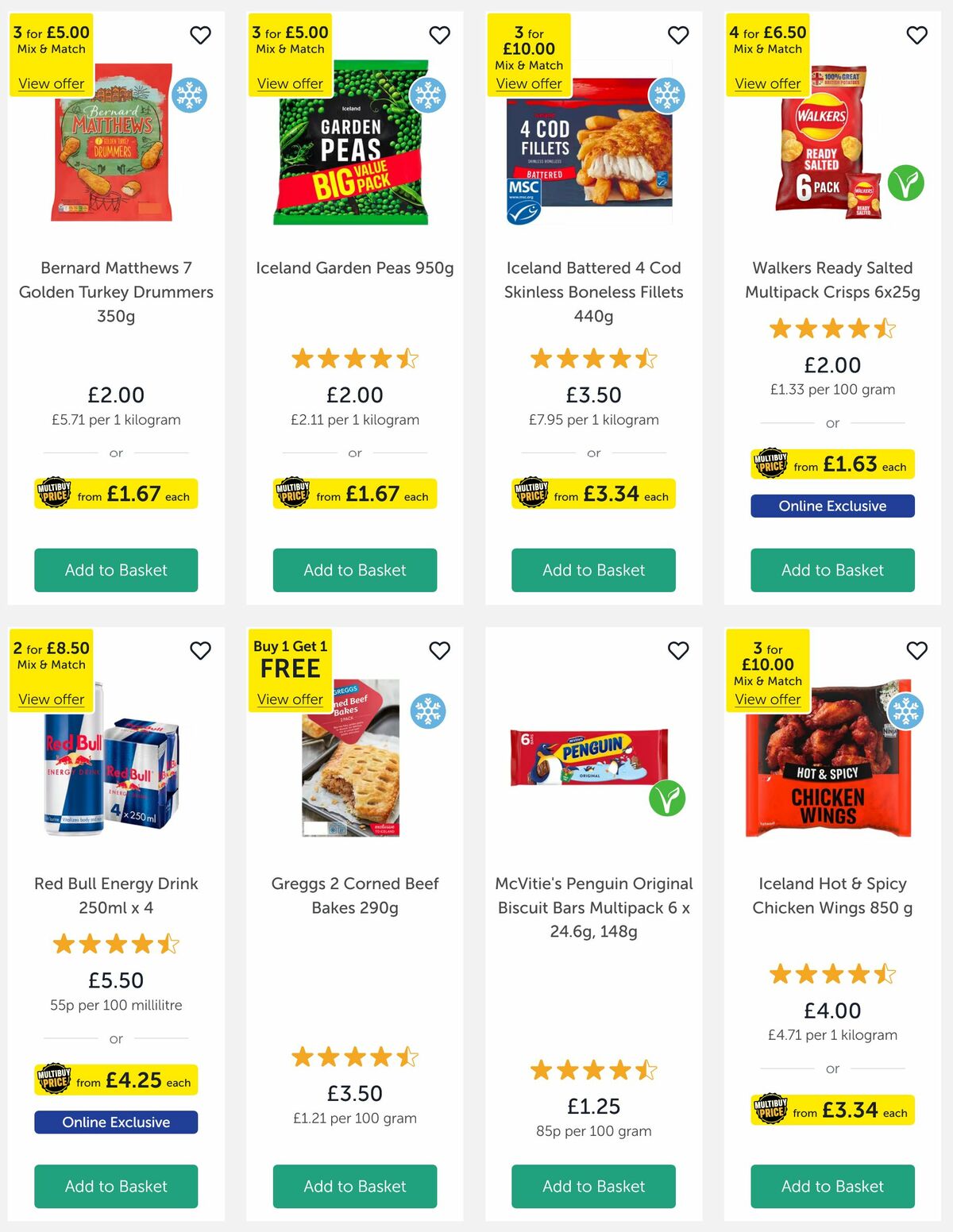Expand the Buy 1 Get 1 Free offer details

pos(289,699)
